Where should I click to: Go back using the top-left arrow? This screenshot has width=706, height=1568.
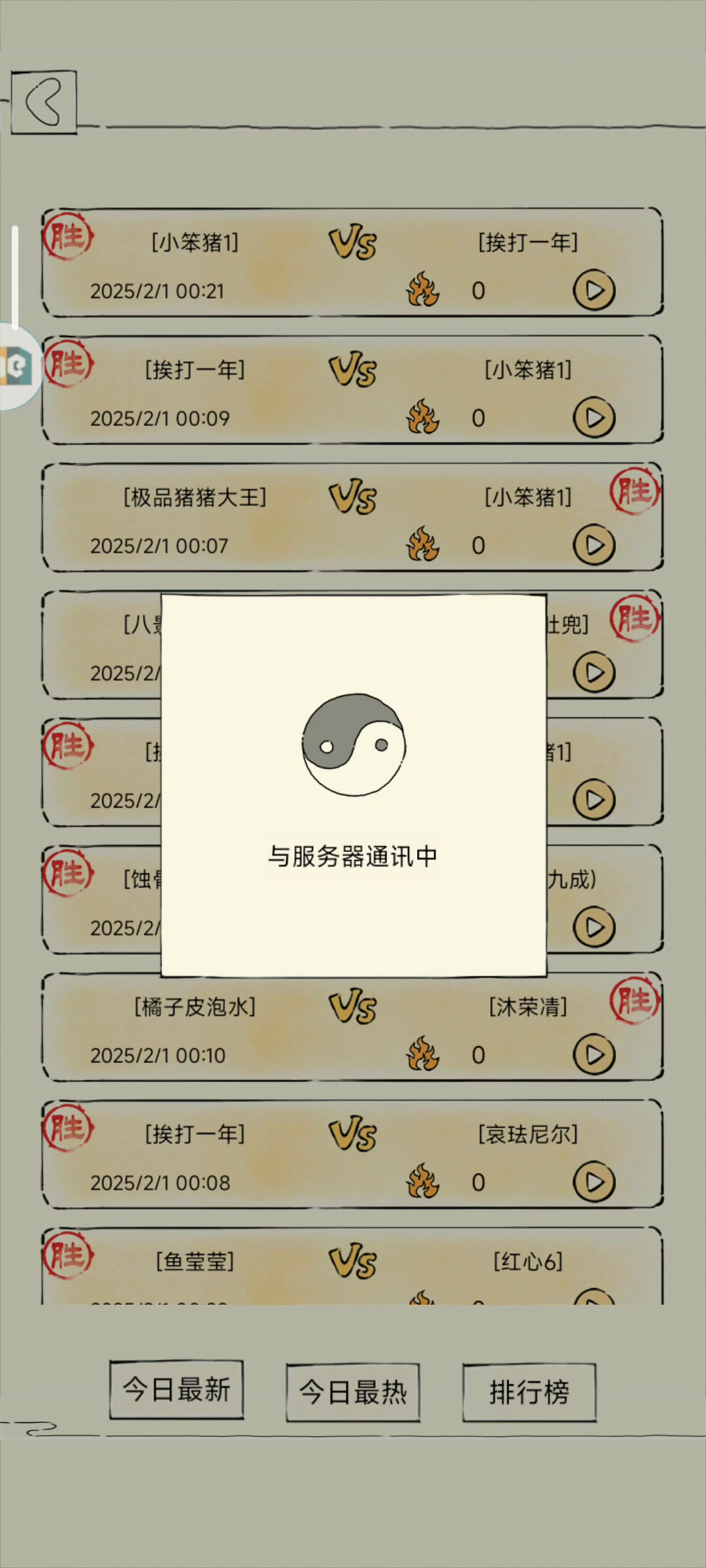[x=44, y=103]
